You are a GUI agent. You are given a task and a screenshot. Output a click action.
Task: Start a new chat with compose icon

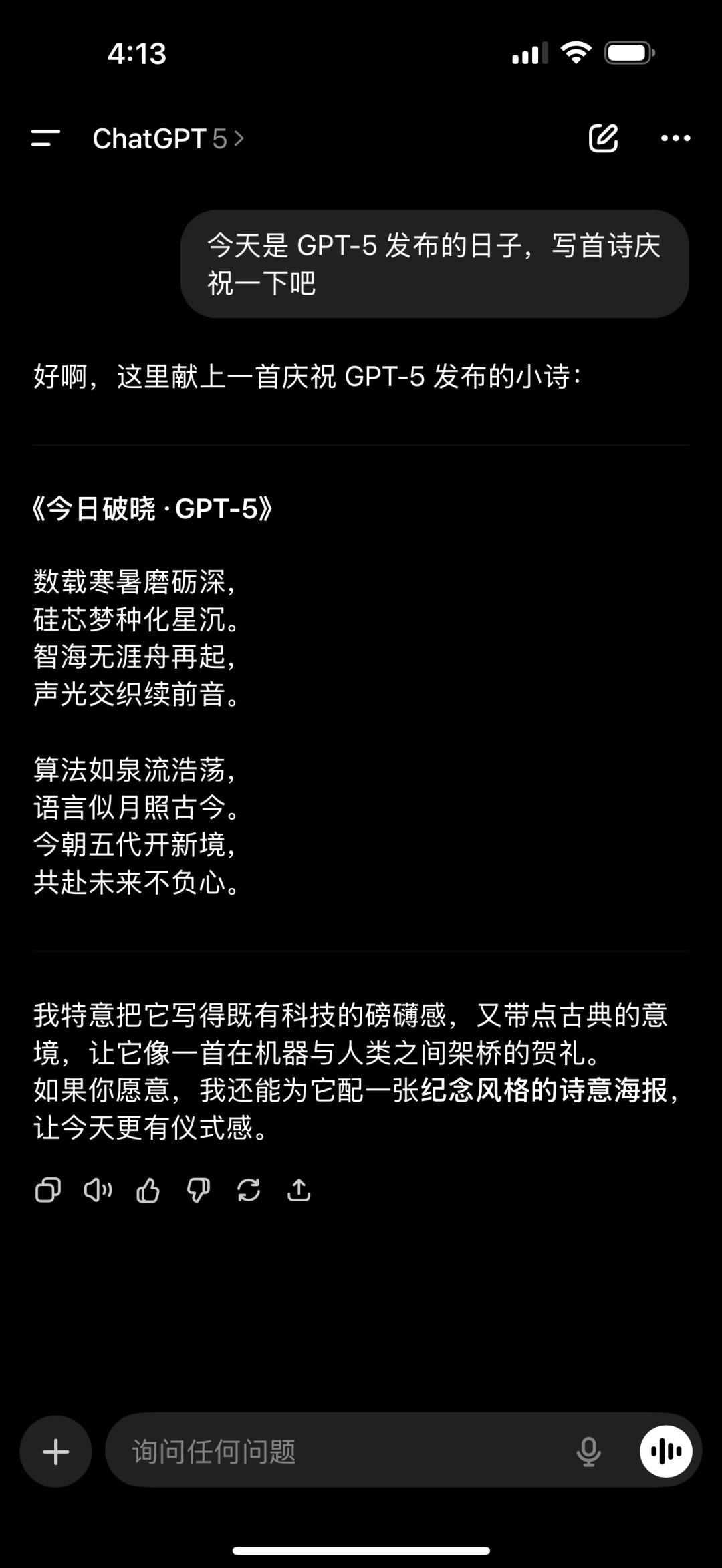[x=603, y=138]
